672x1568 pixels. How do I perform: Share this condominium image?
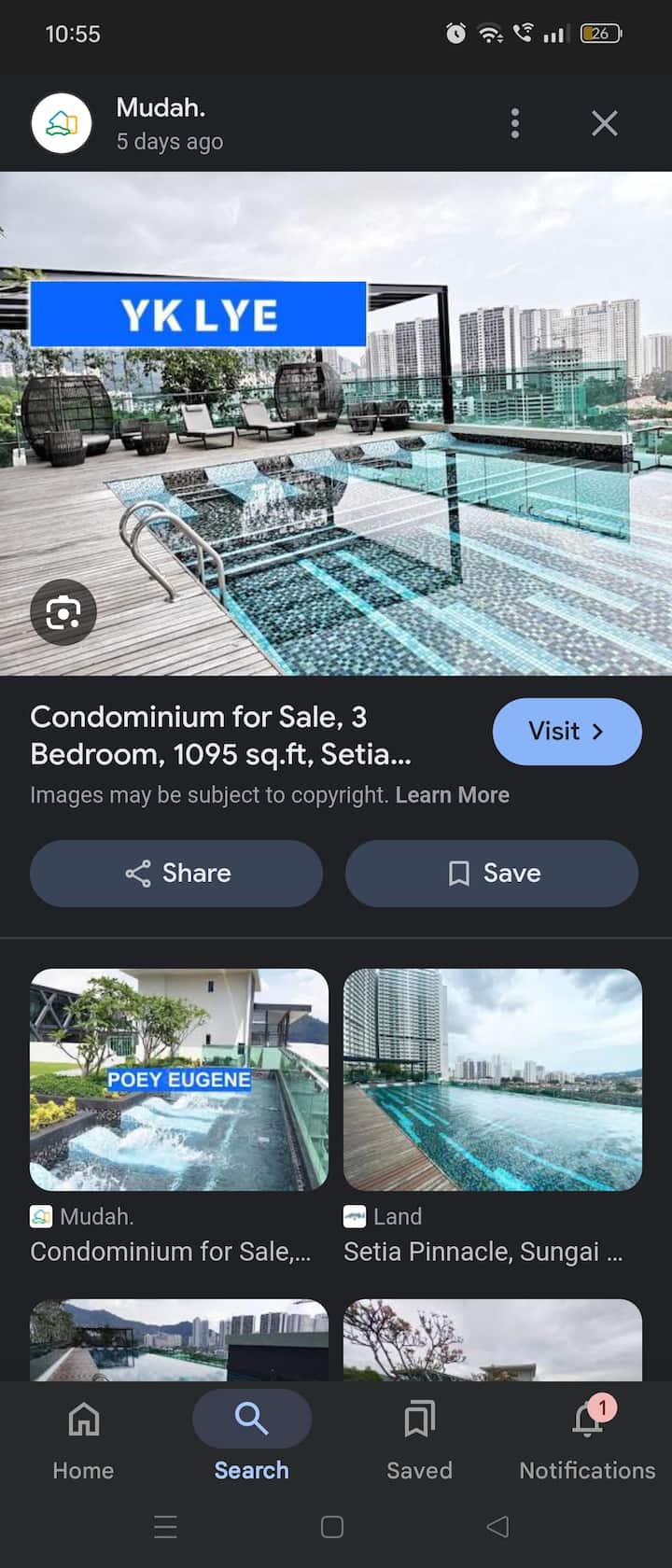tap(176, 874)
